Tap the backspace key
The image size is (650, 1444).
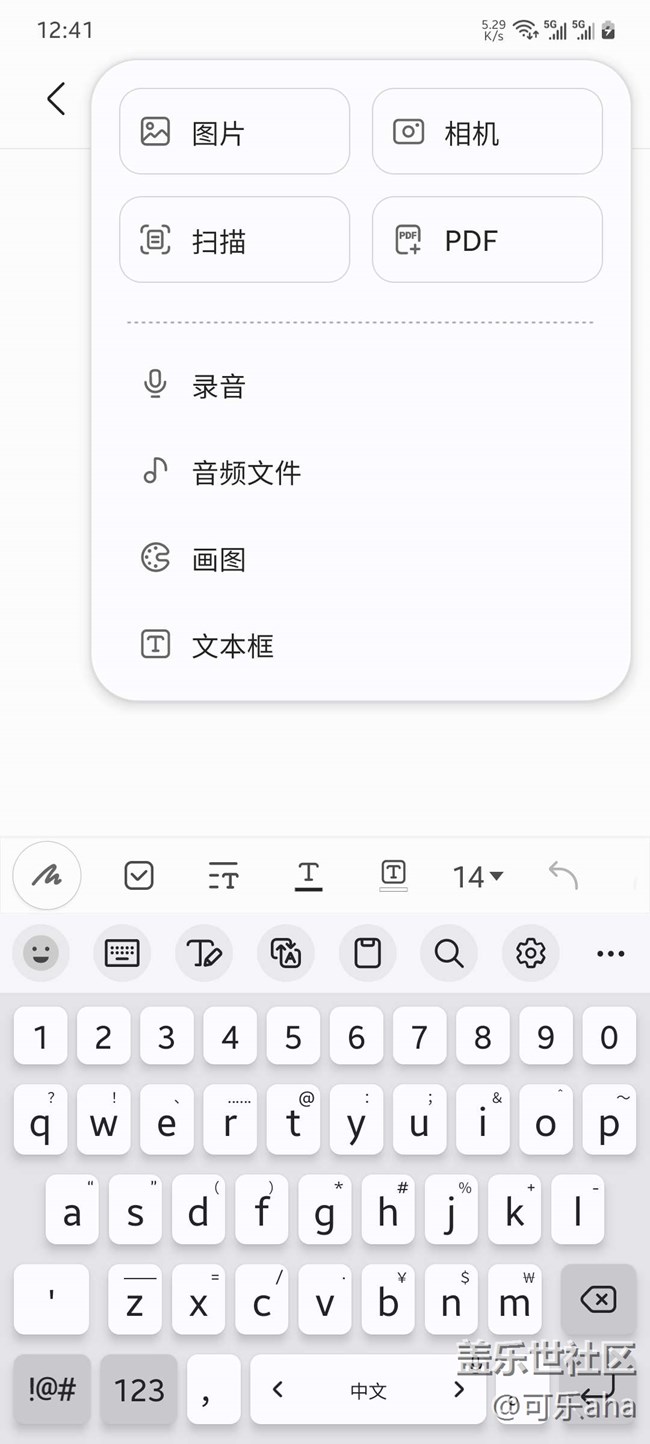click(598, 1301)
